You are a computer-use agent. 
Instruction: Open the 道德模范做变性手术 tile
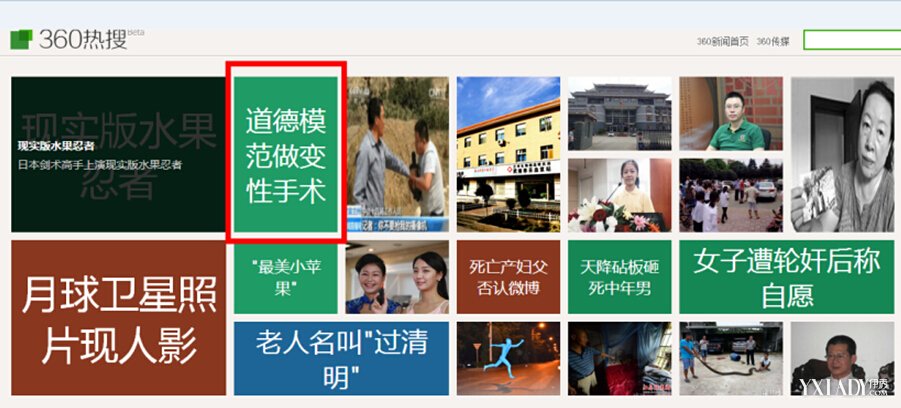point(286,154)
